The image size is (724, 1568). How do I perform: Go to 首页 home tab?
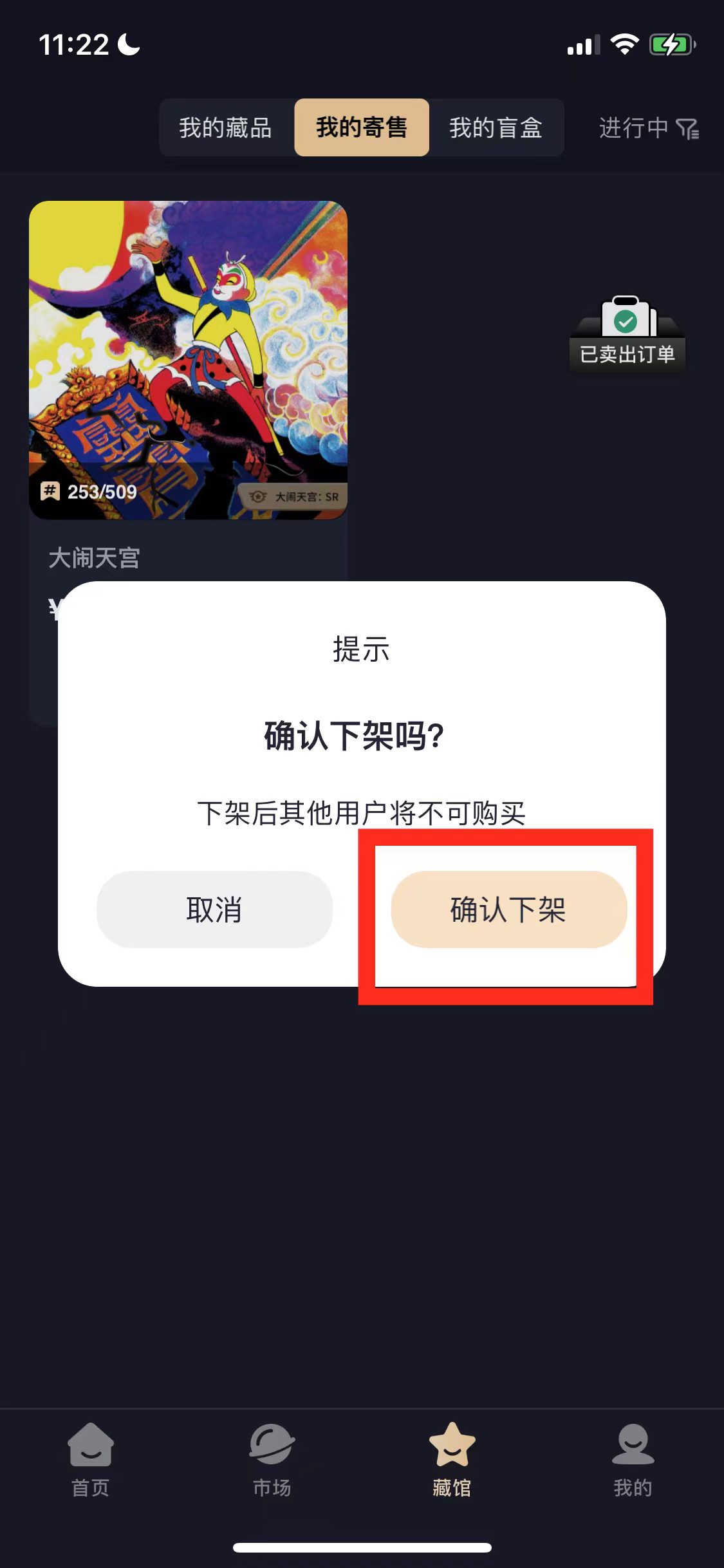(x=90, y=1460)
